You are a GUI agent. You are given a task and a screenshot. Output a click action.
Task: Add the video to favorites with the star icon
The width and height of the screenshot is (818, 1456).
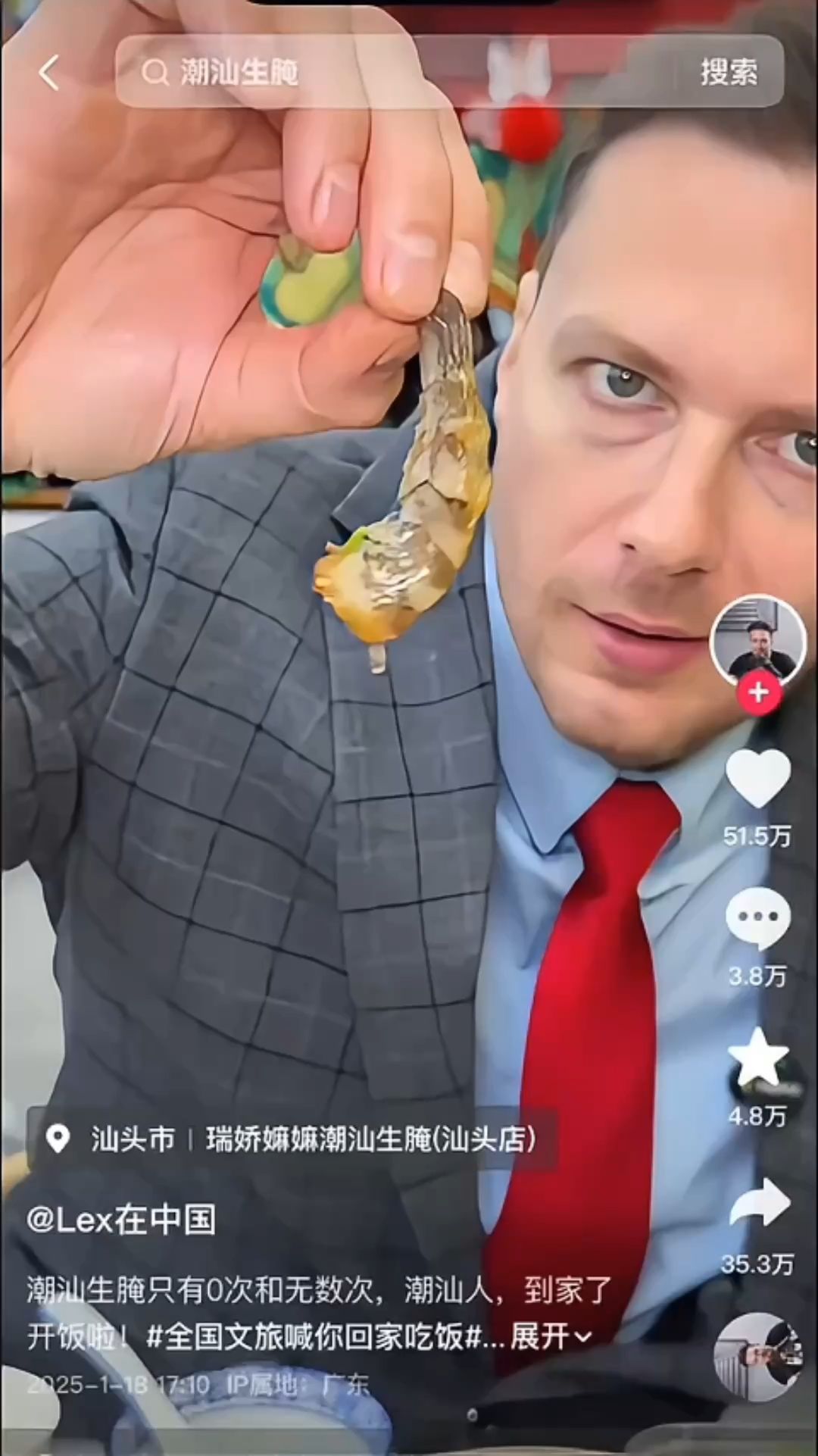[x=757, y=1058]
